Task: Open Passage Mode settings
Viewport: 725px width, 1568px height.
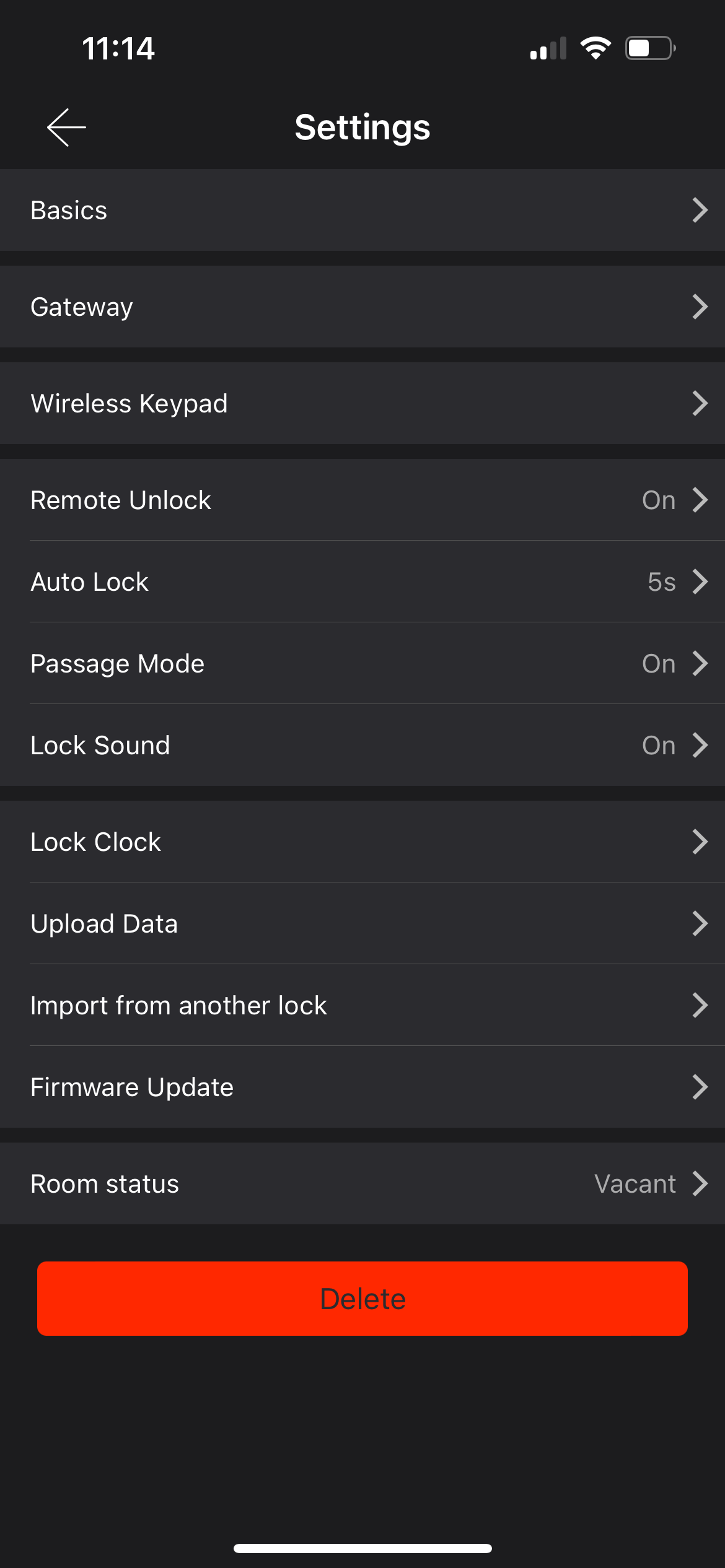Action: (x=362, y=663)
